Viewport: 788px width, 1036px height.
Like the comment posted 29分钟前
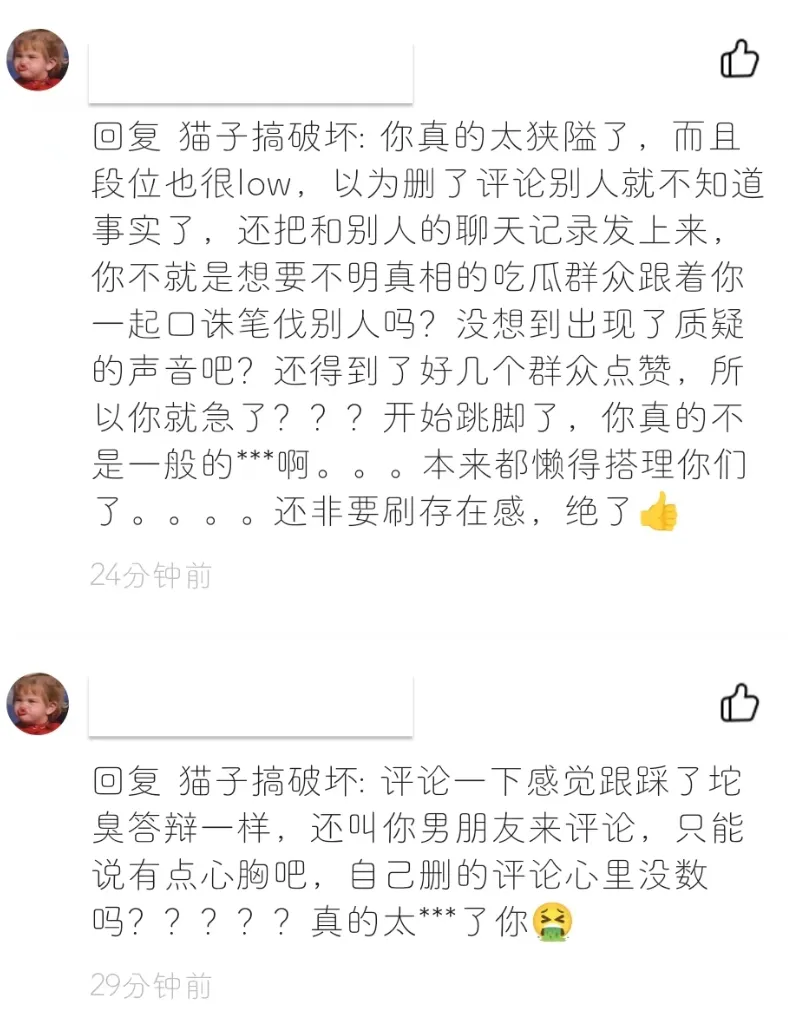point(739,702)
